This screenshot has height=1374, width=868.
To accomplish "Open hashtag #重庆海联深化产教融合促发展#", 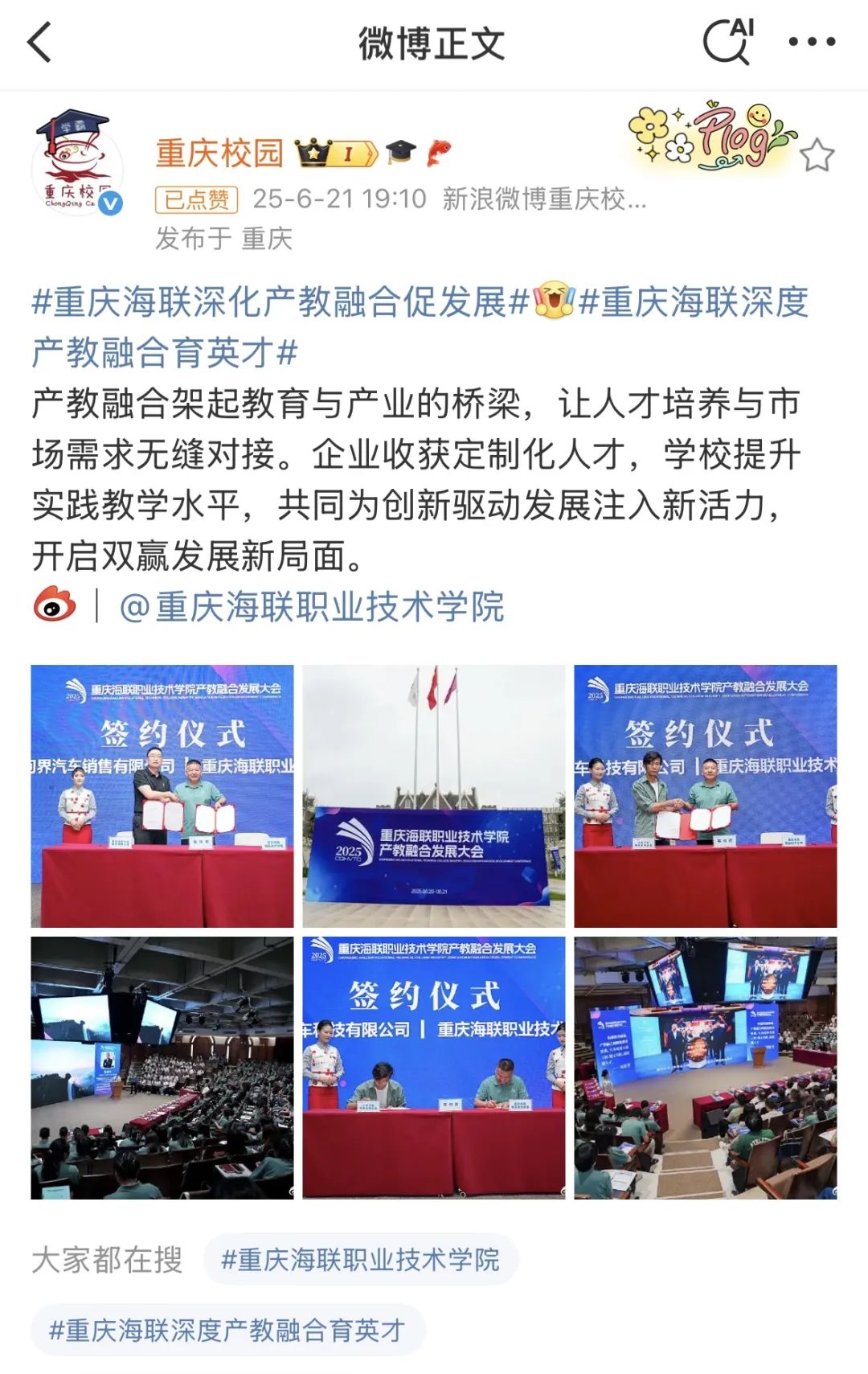I will (280, 303).
